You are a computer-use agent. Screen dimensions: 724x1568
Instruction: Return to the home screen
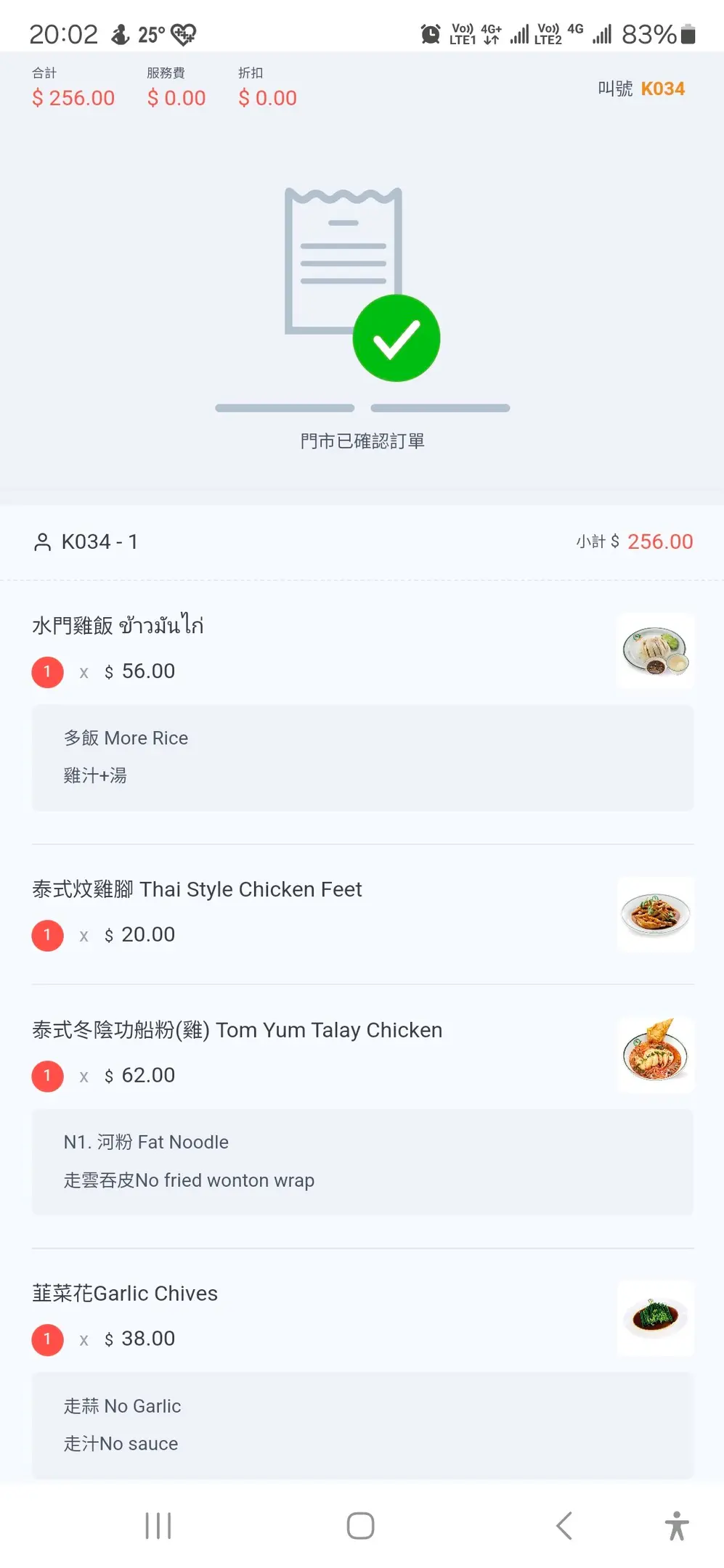(360, 1525)
